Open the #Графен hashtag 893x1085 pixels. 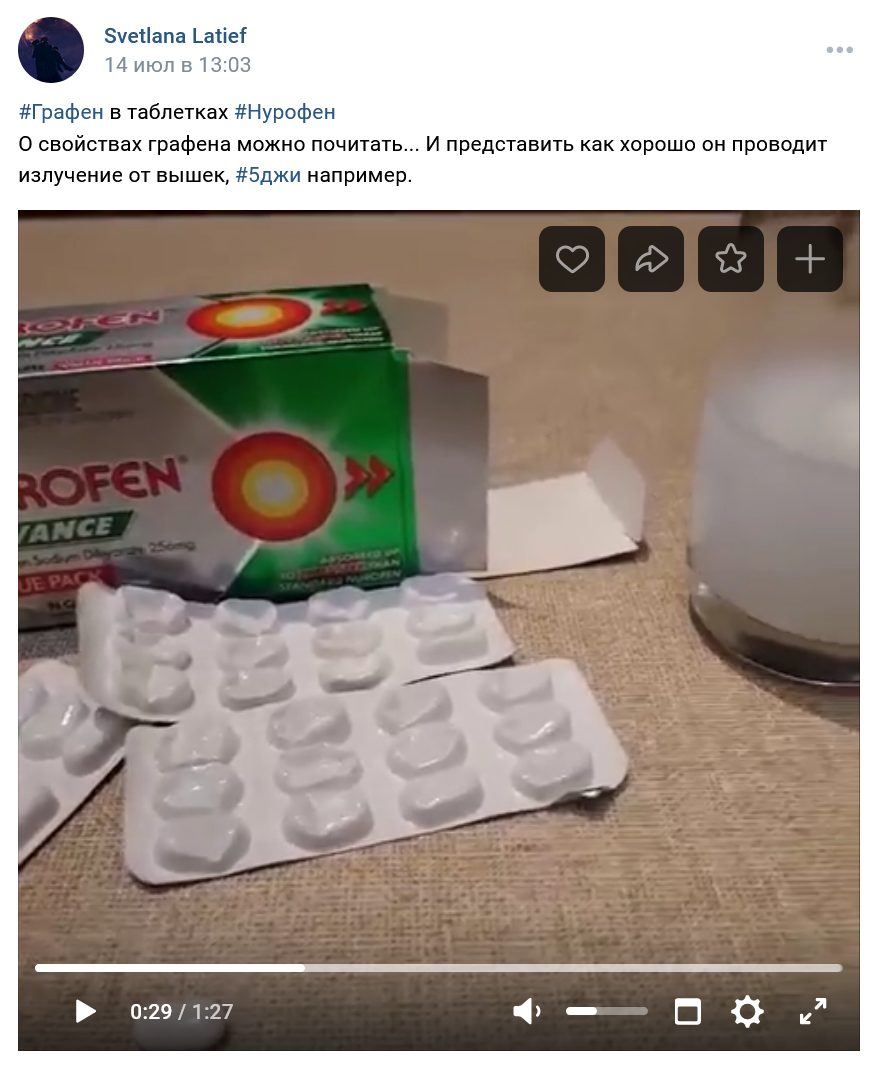click(62, 113)
